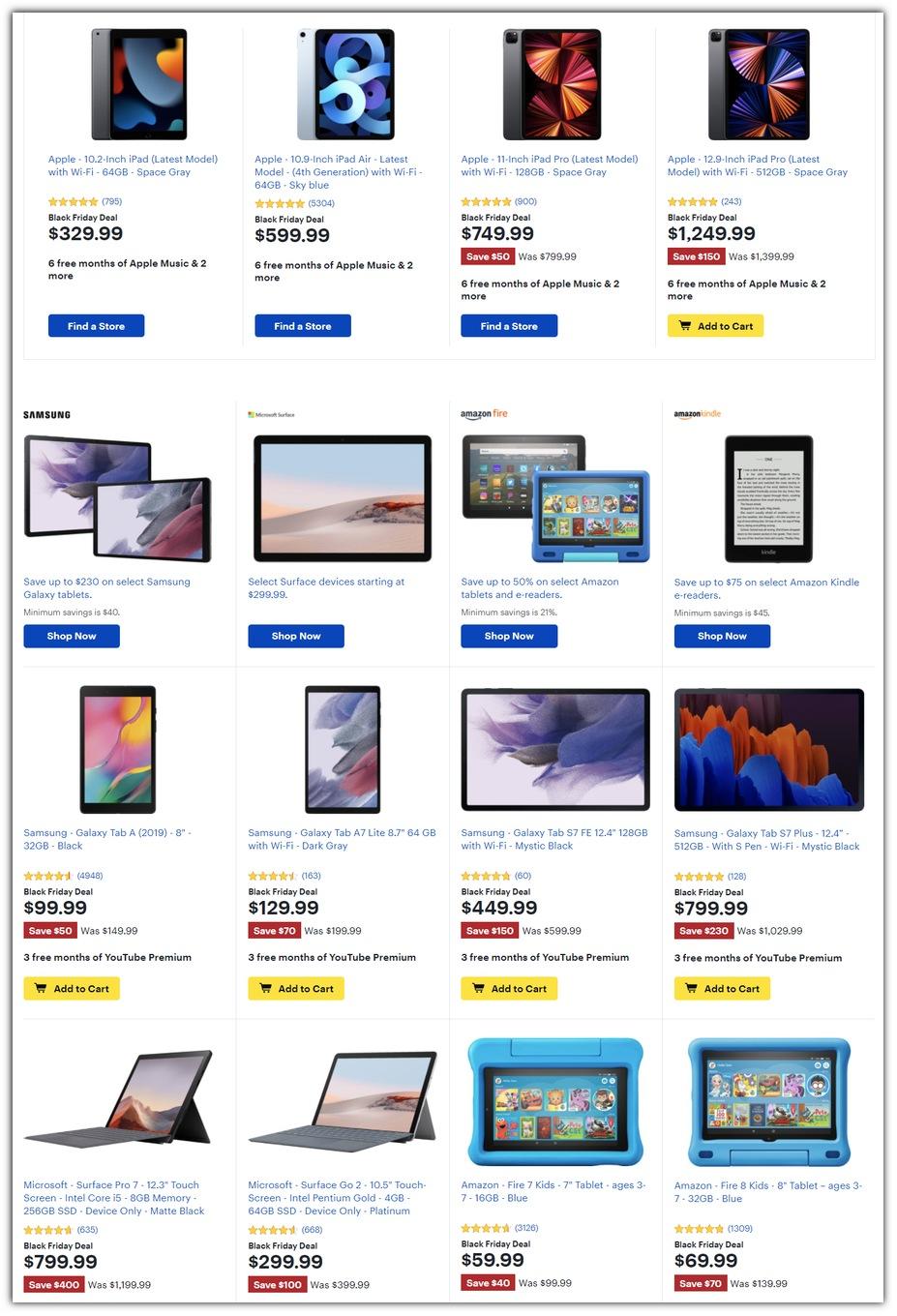View the Surface Pro 7 Matte Black listing
This screenshot has width=897, height=1316.
(x=113, y=1198)
